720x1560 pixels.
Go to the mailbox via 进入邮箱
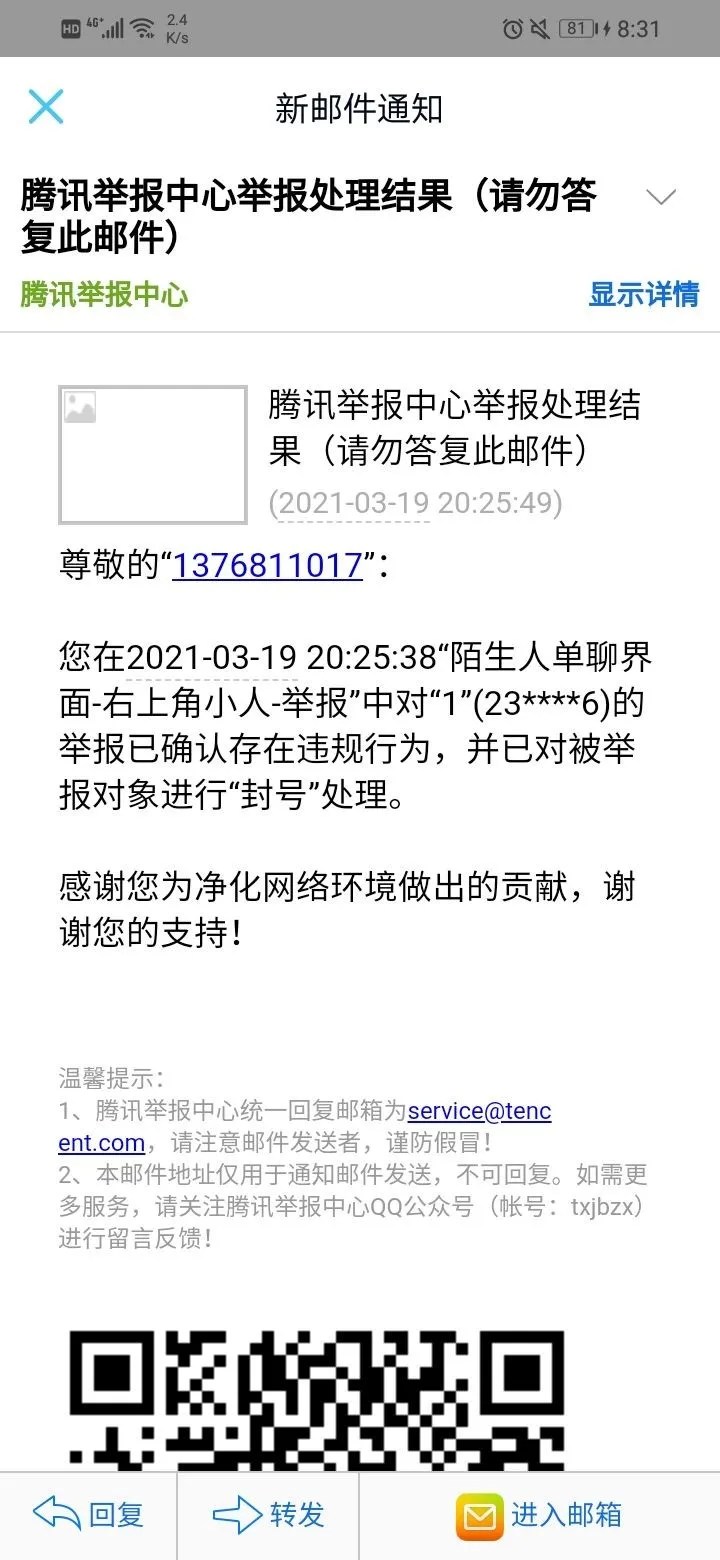539,1515
